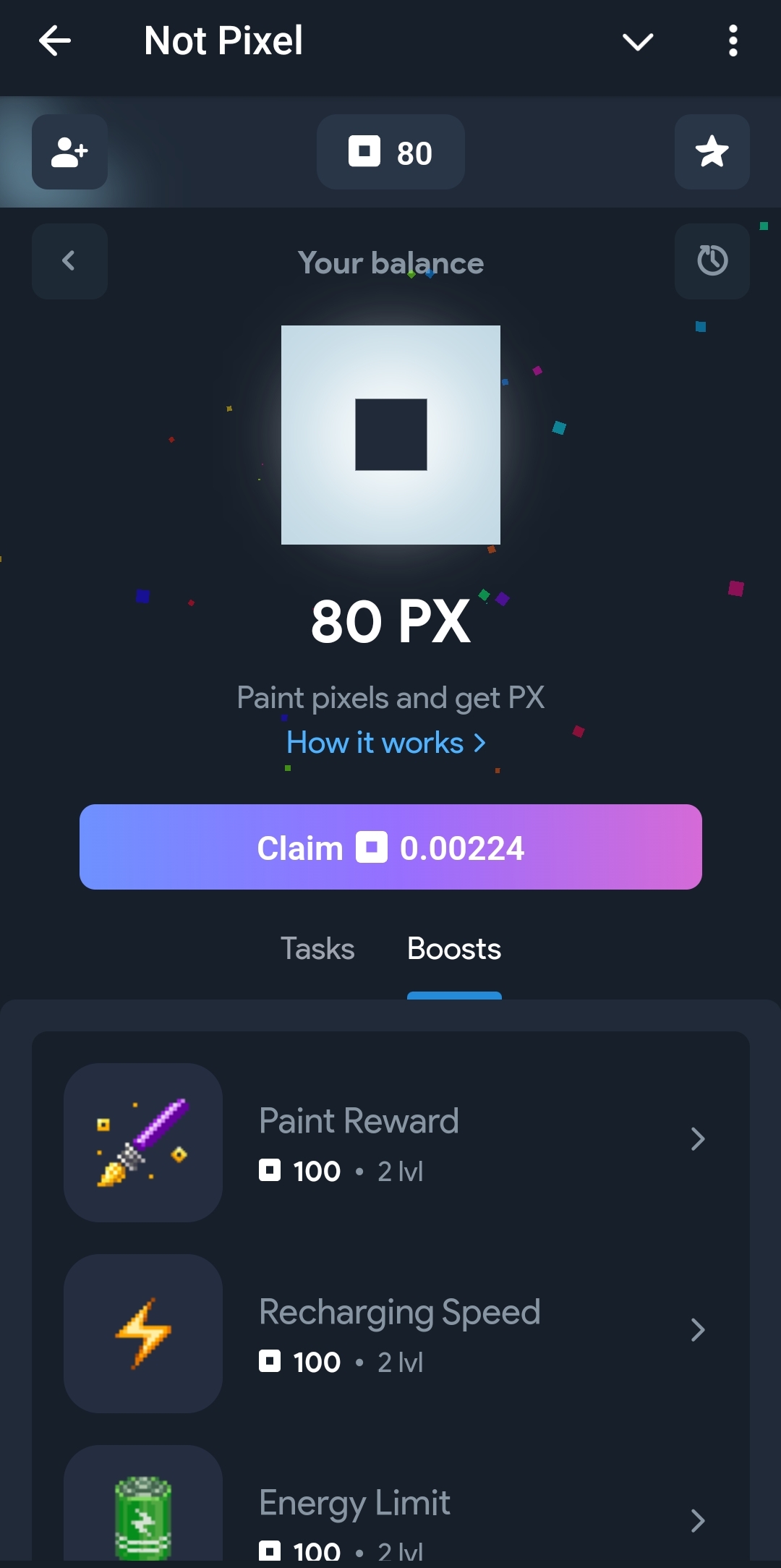Go back using the top arrow
This screenshot has width=781, height=1568.
point(55,41)
